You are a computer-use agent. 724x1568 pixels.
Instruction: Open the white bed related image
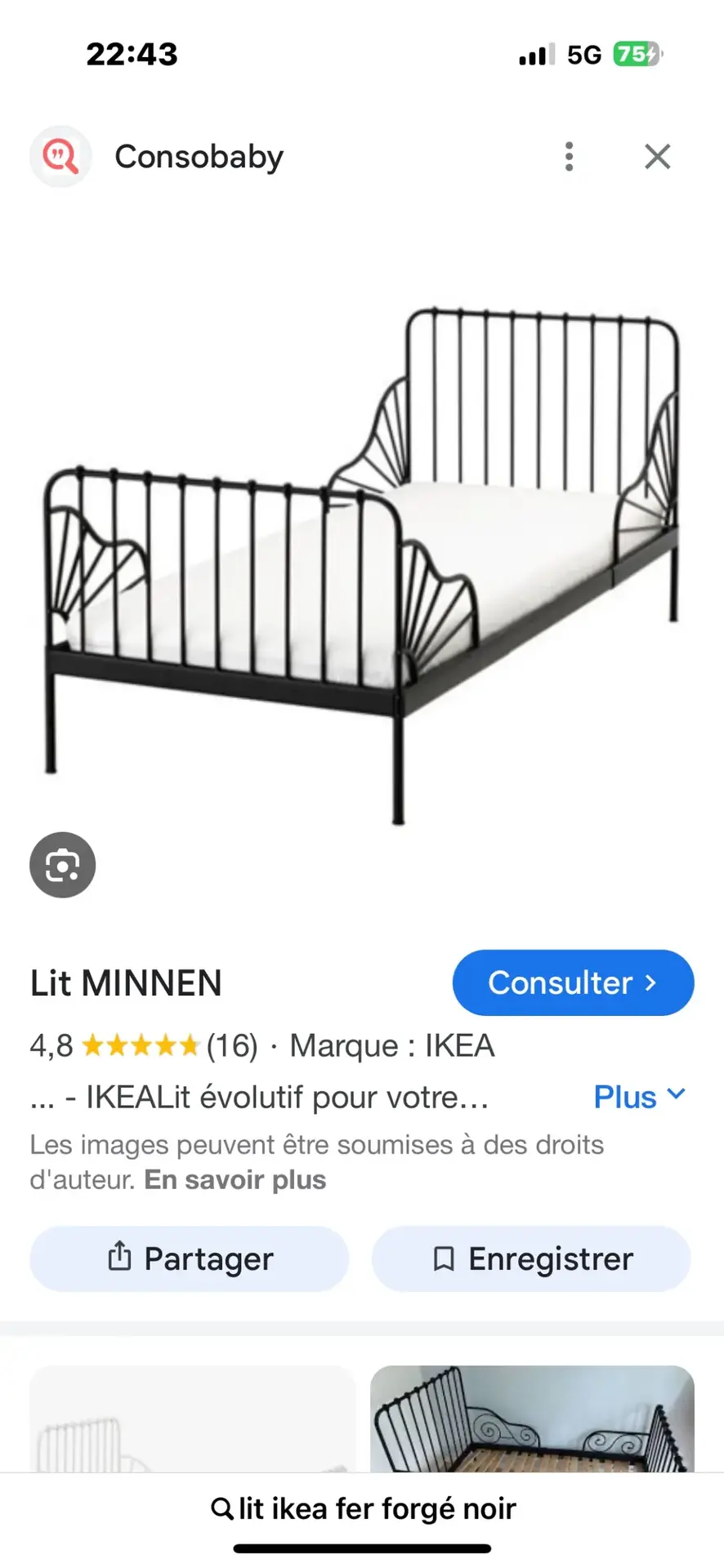pos(192,1421)
